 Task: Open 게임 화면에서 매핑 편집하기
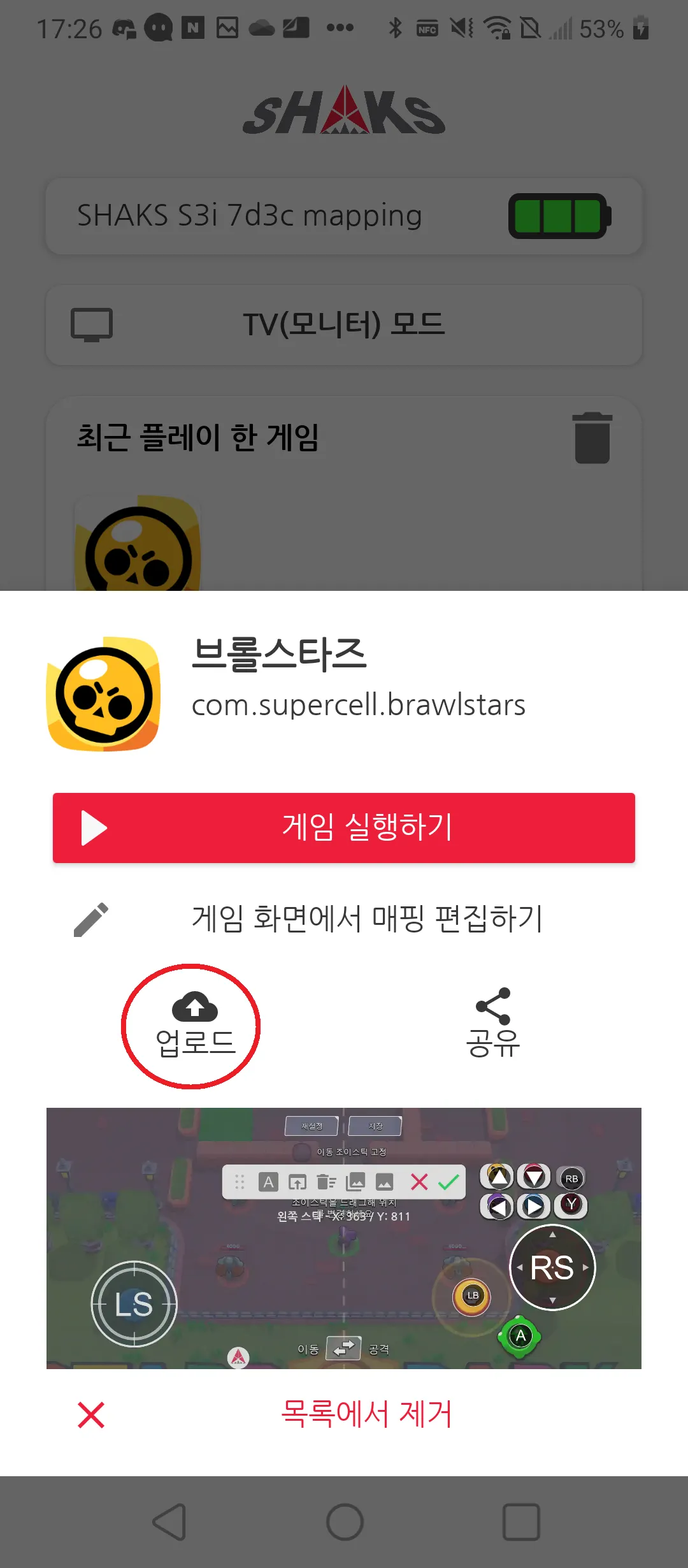coord(344,918)
